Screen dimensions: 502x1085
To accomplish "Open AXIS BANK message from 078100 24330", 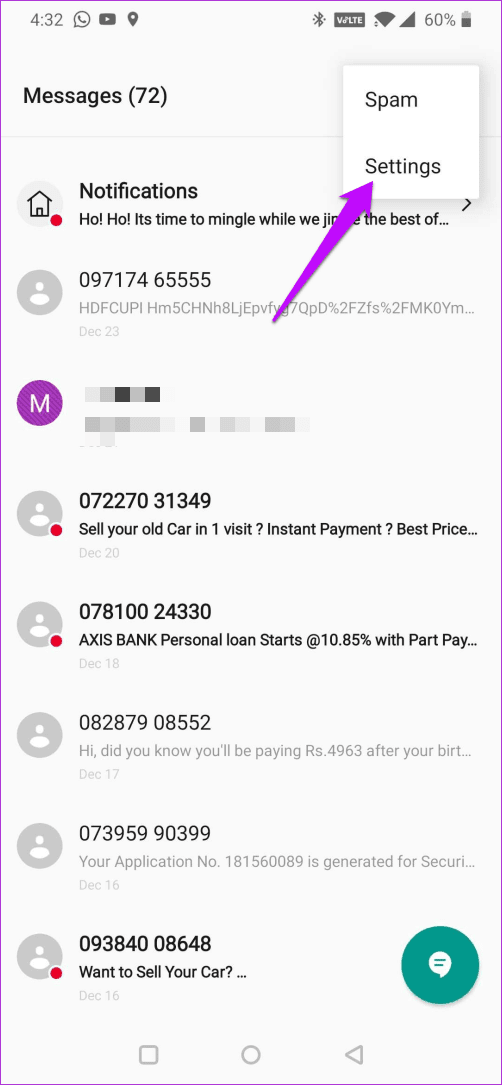I will (x=251, y=635).
